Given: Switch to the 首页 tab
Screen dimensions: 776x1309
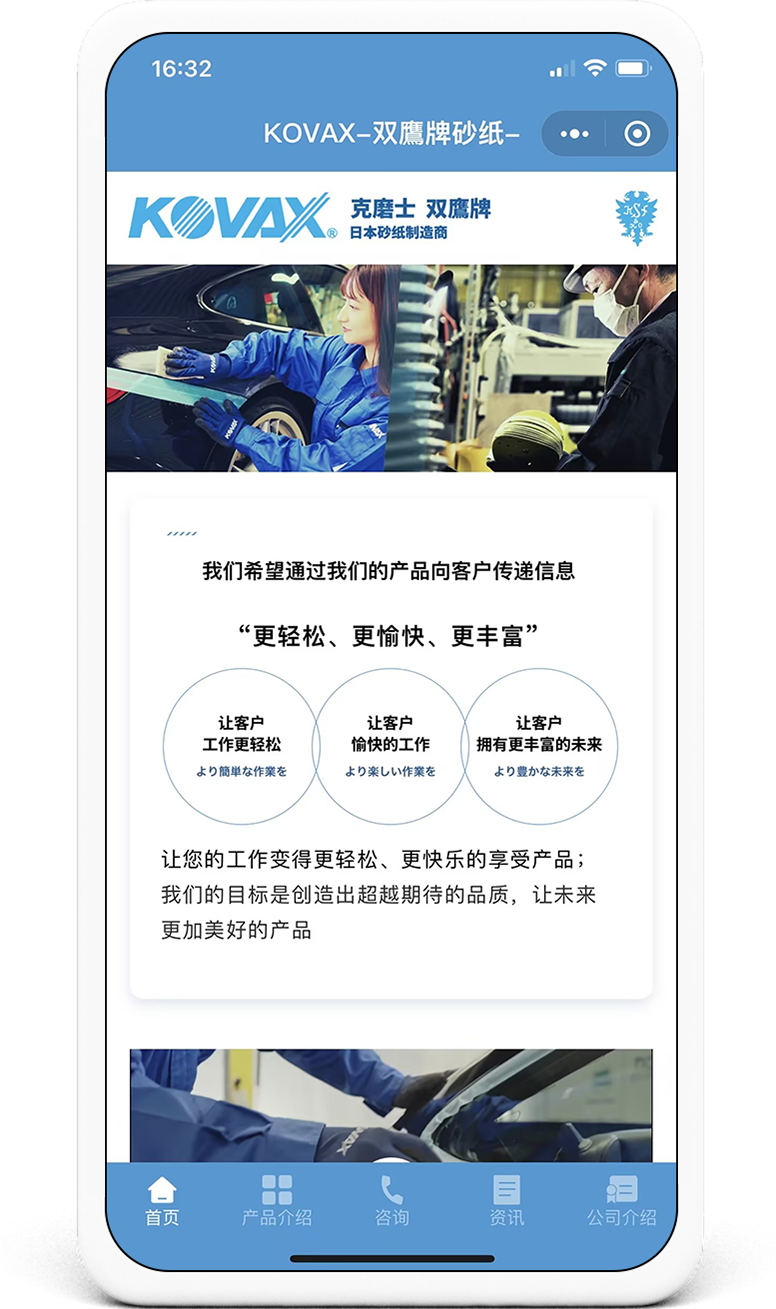Looking at the screenshot, I should tap(162, 1201).
